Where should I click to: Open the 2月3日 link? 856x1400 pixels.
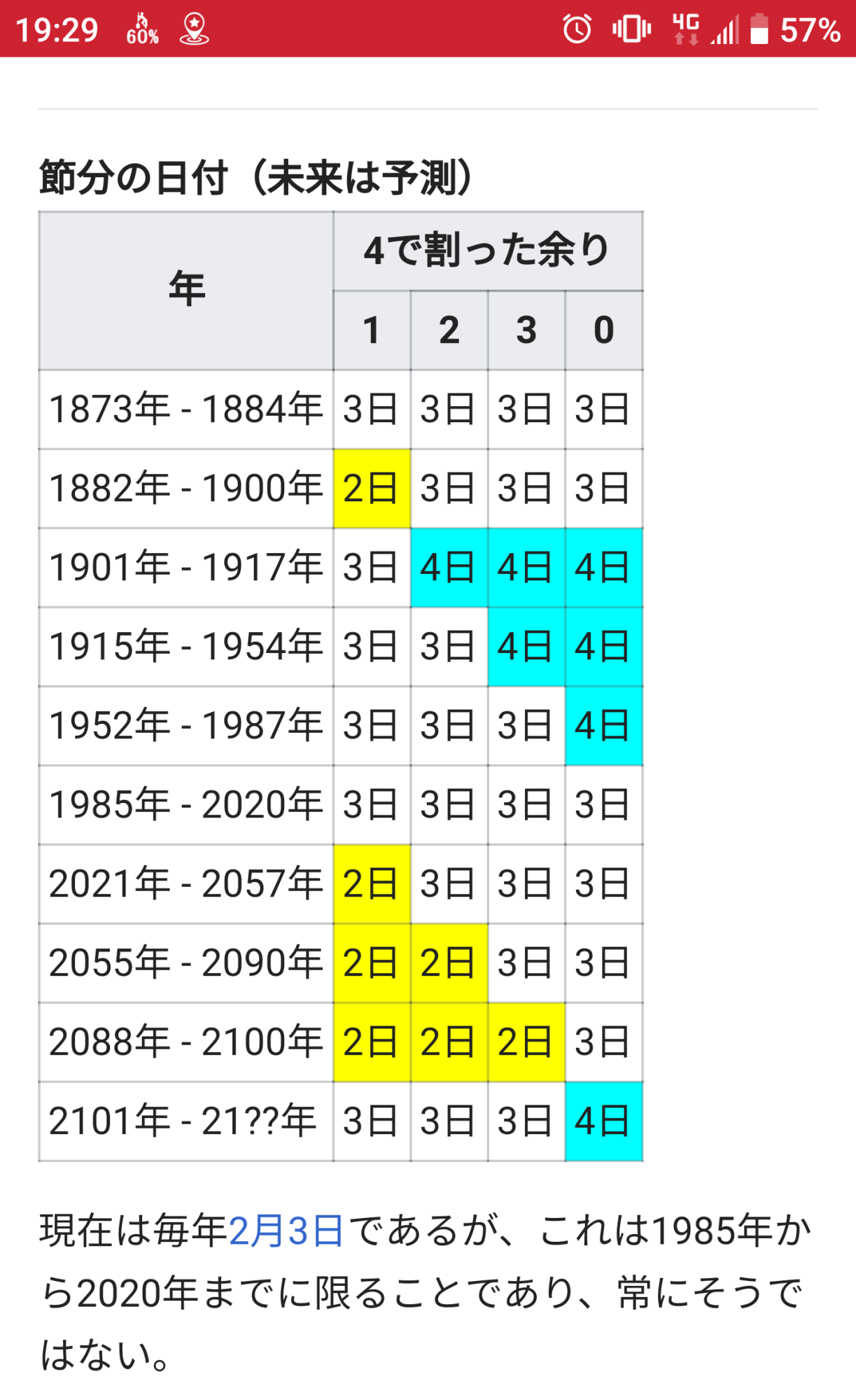pos(286,1231)
